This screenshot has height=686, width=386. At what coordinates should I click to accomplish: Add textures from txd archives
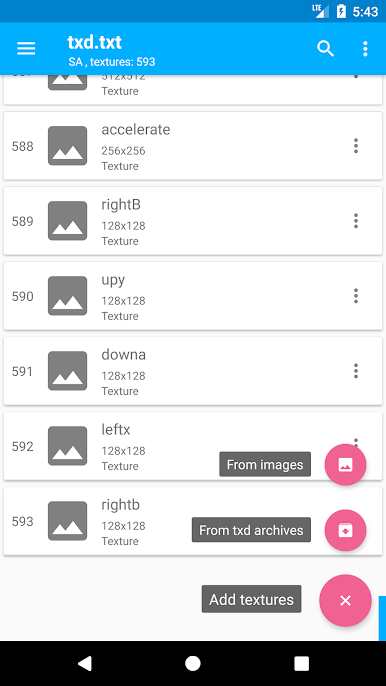point(345,530)
